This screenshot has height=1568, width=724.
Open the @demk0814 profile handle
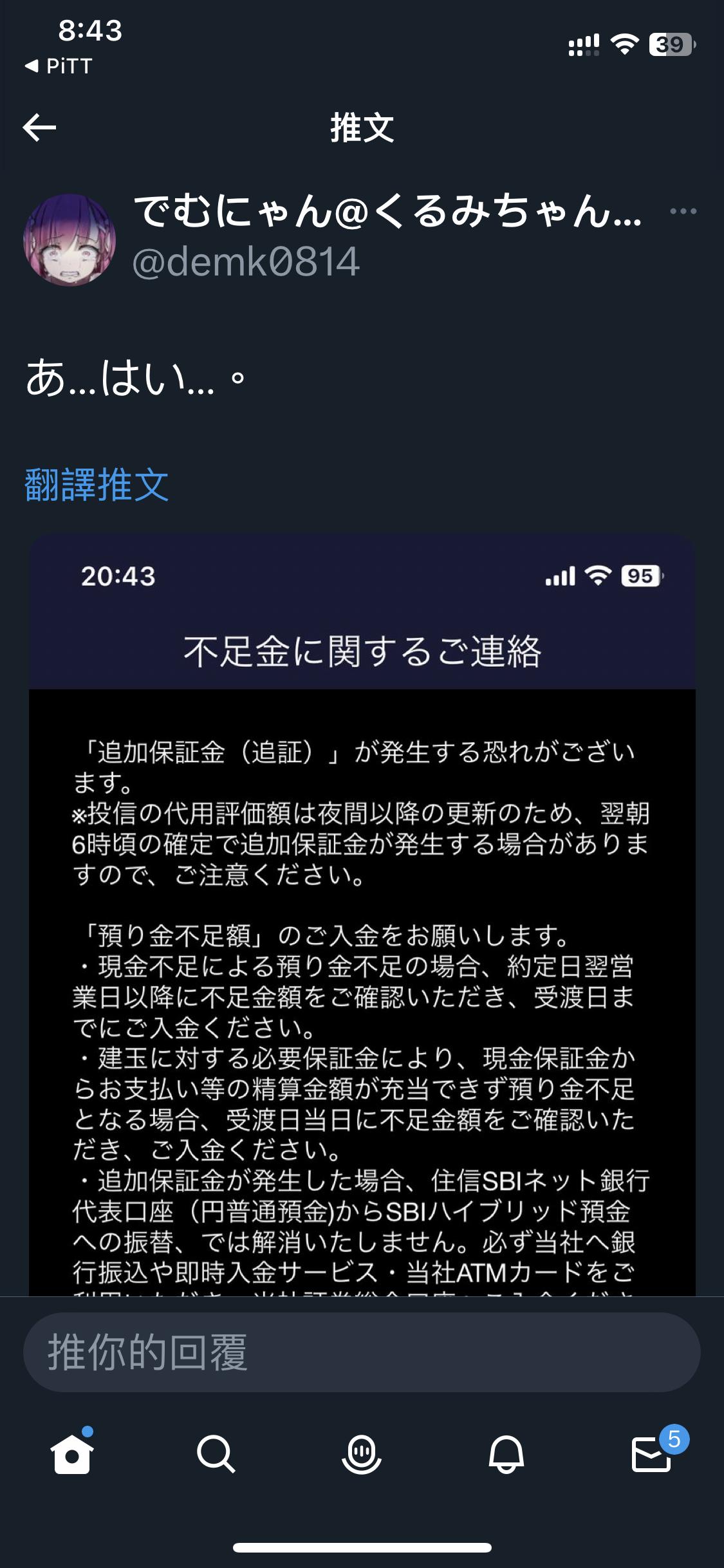pos(245,262)
